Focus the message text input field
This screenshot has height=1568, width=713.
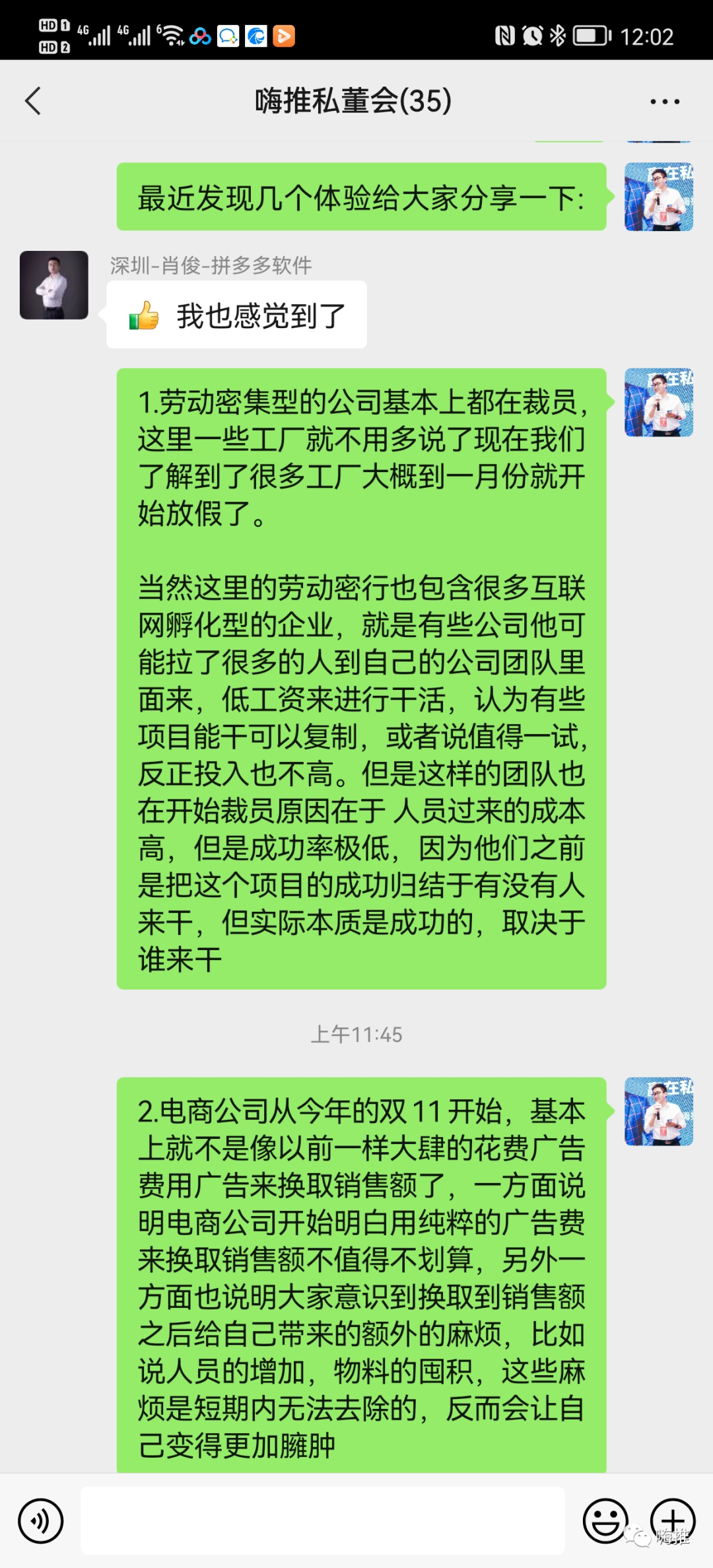(322, 1521)
